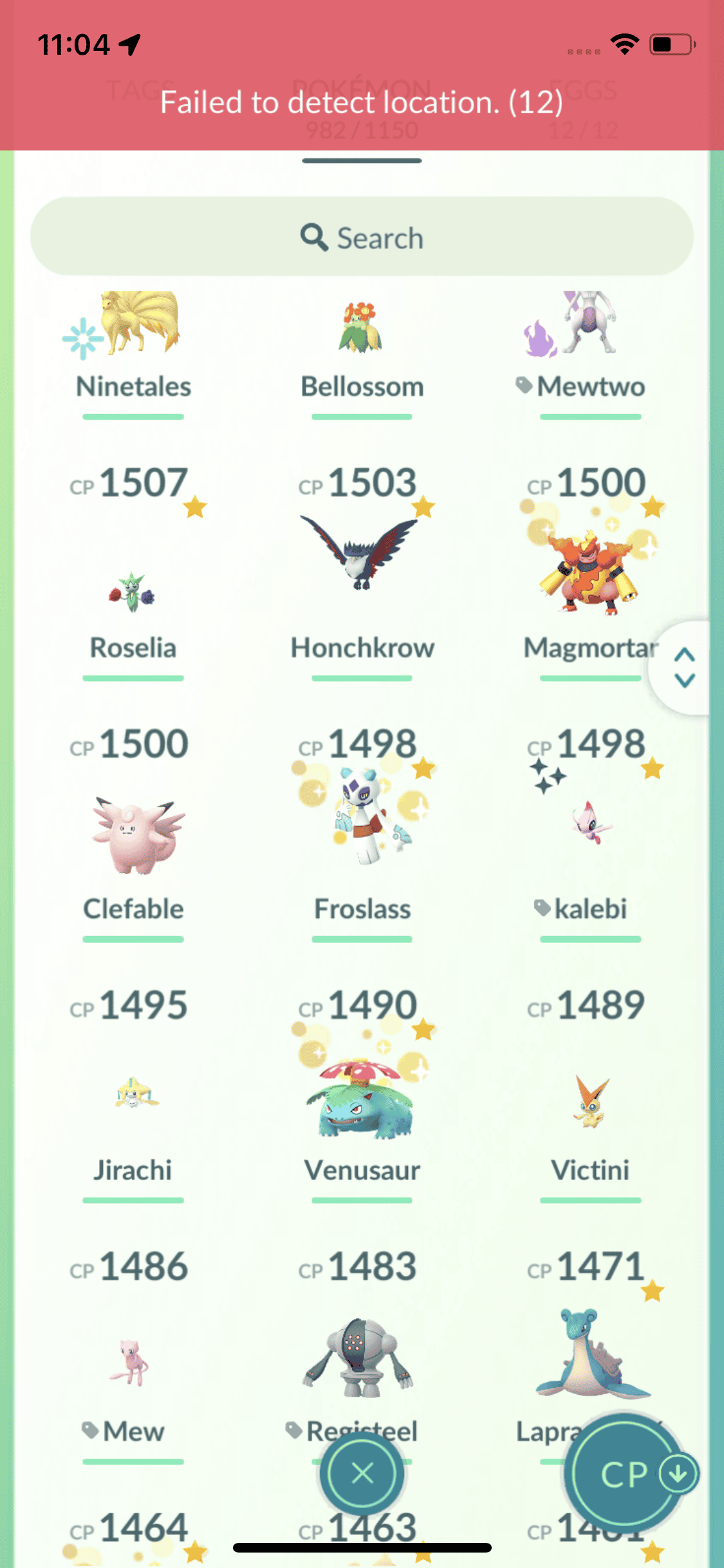This screenshot has height=1568, width=724.
Task: Tap the fast scroll arrows handle
Action: tap(684, 667)
